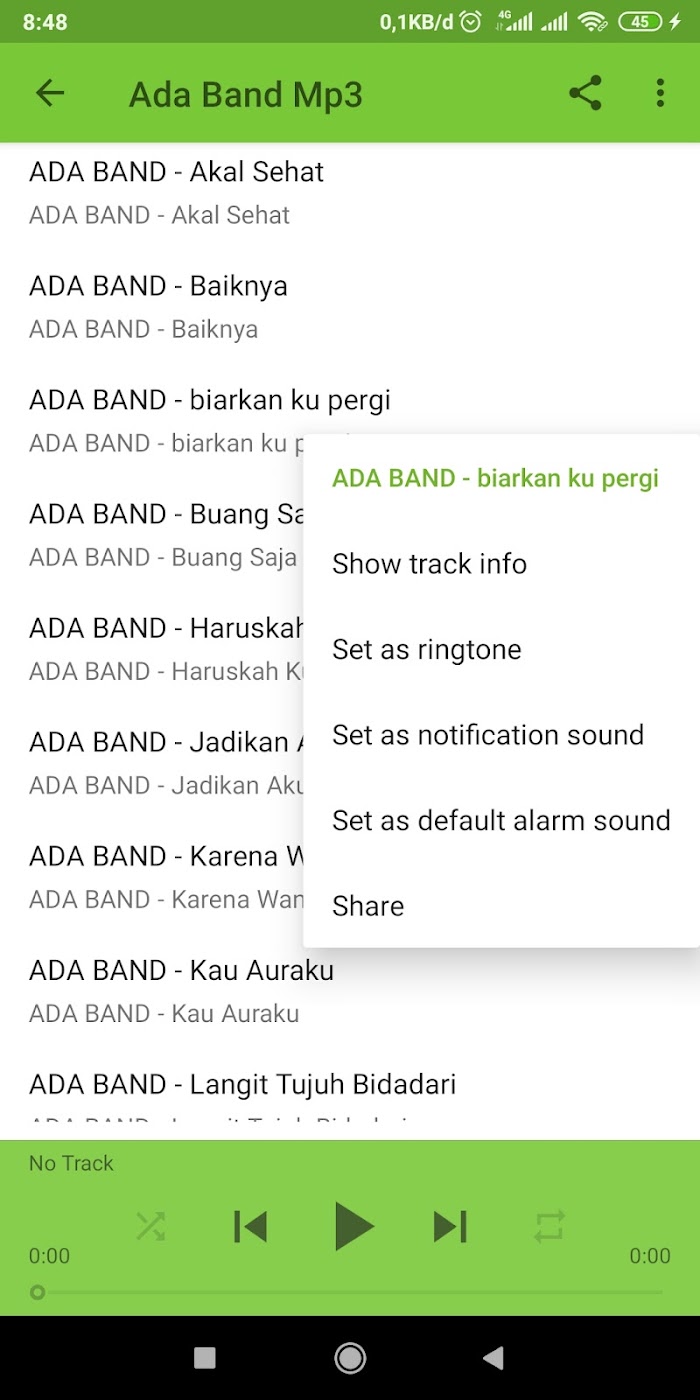Image resolution: width=700 pixels, height=1400 pixels.
Task: Skip to the previous track
Action: pyautogui.click(x=250, y=1226)
